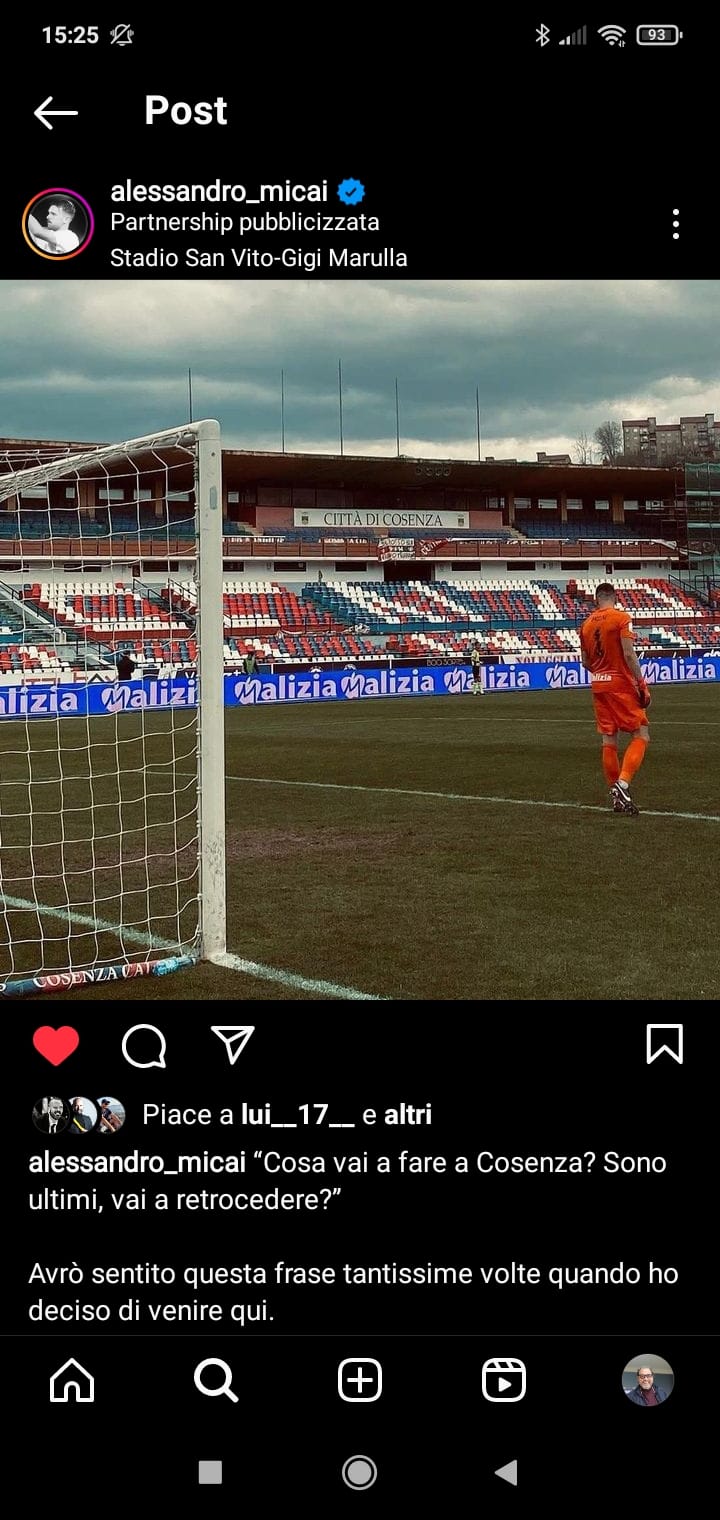This screenshot has width=720, height=1520.
Task: Unlike the post with the red heart
Action: coord(56,1046)
